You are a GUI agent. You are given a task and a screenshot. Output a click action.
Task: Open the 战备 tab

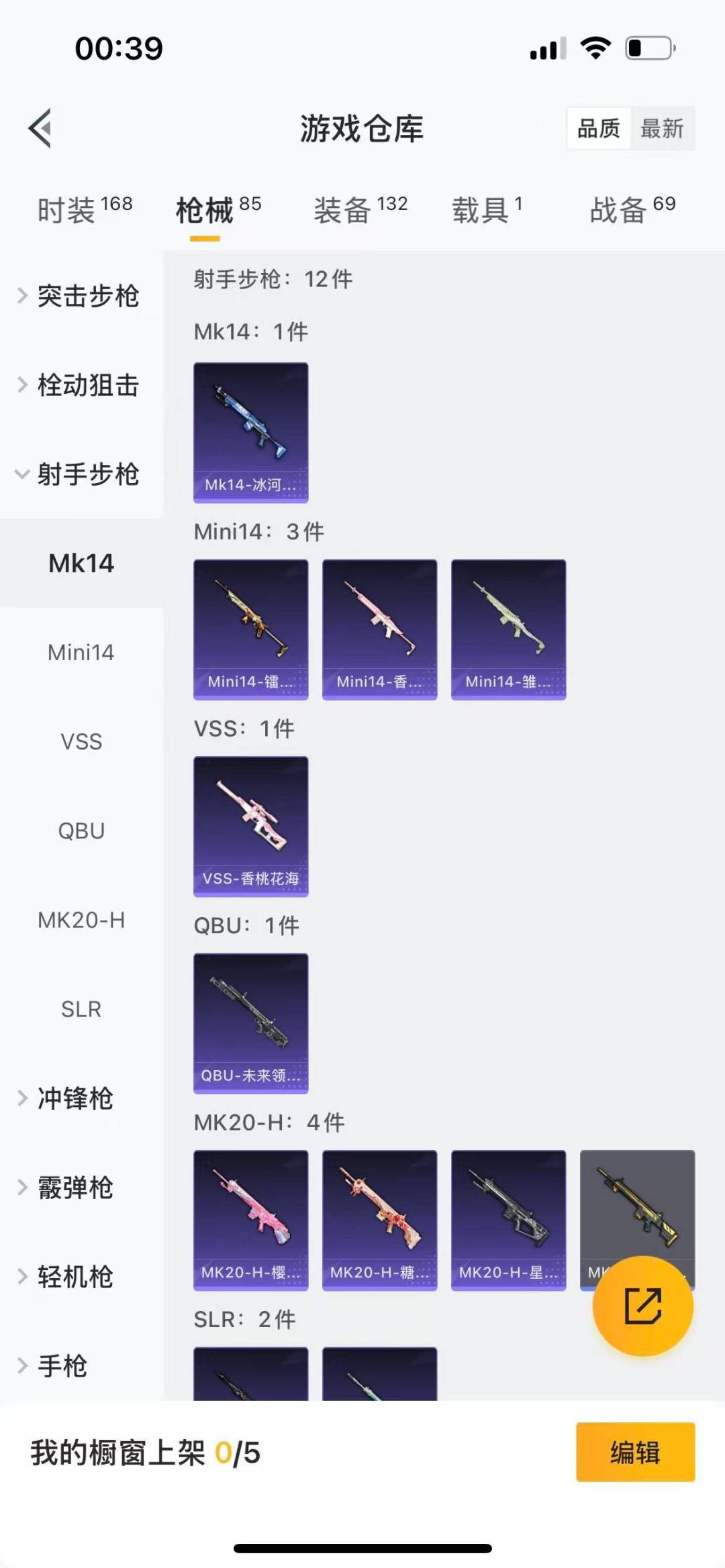[632, 210]
